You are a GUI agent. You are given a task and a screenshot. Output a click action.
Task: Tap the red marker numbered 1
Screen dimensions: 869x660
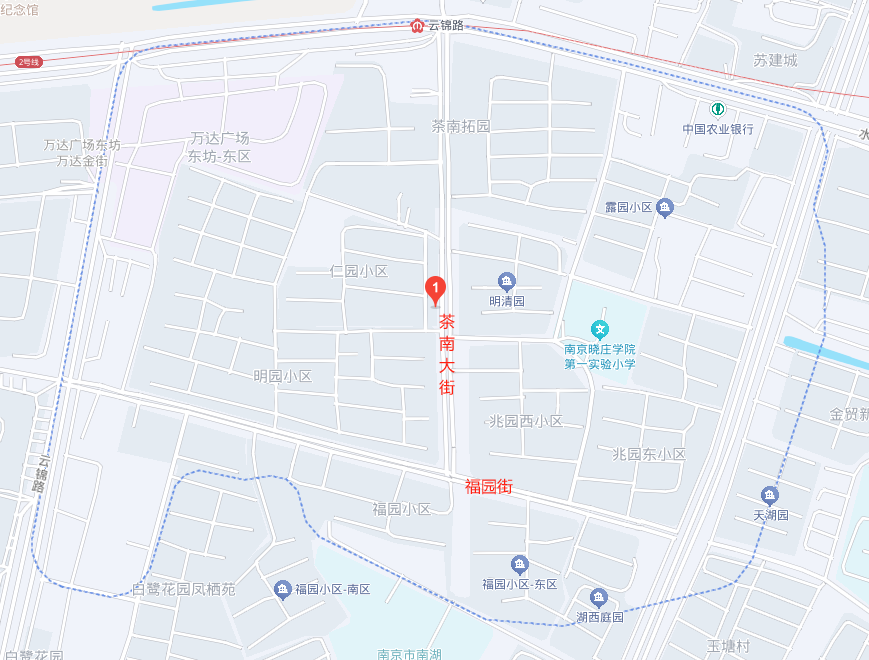click(x=436, y=289)
